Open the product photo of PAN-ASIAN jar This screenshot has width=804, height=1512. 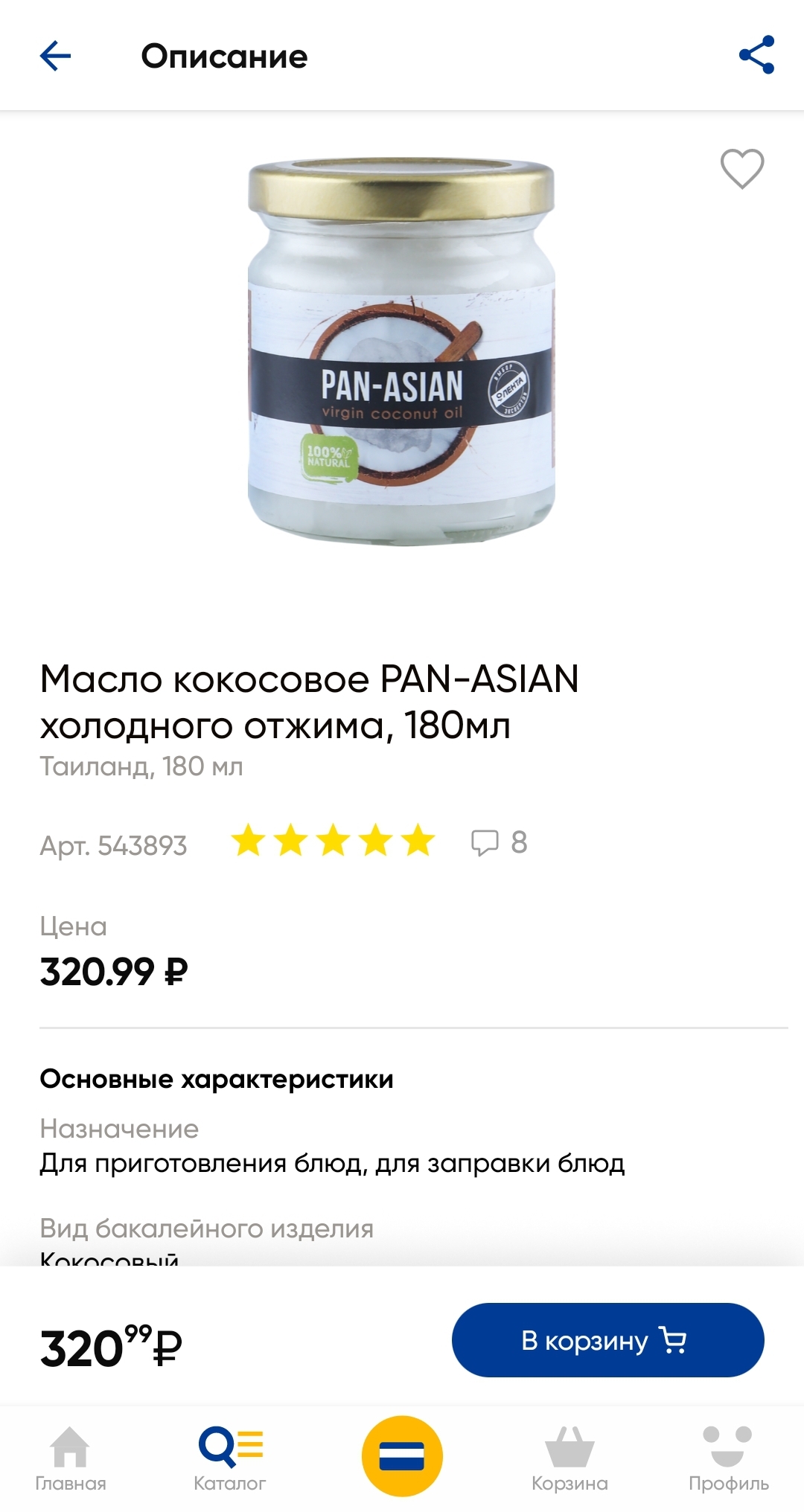pyautogui.click(x=401, y=352)
